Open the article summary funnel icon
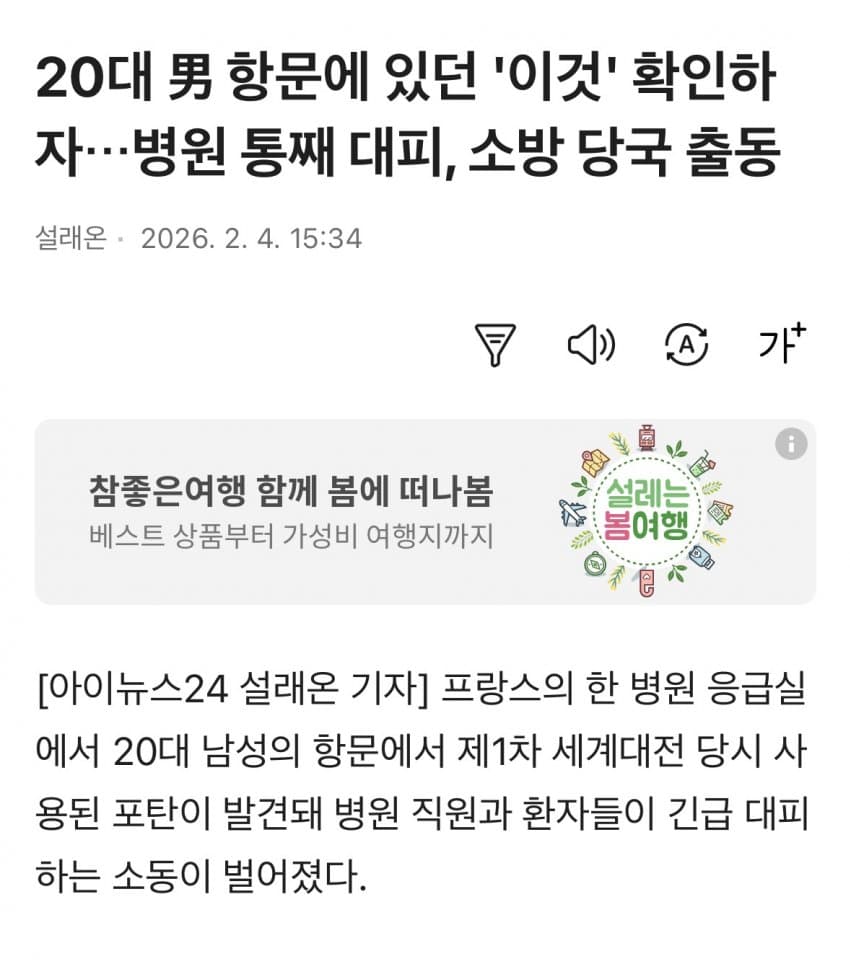Screen dimensions: 850x964 [x=494, y=346]
